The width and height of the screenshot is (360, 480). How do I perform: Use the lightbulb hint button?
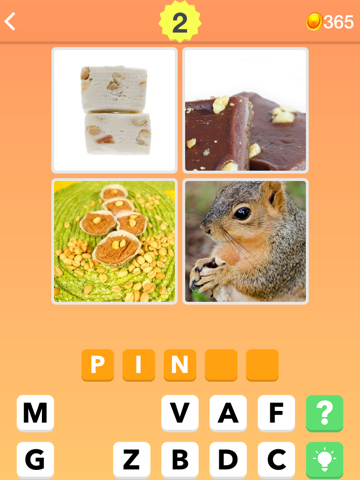click(325, 460)
